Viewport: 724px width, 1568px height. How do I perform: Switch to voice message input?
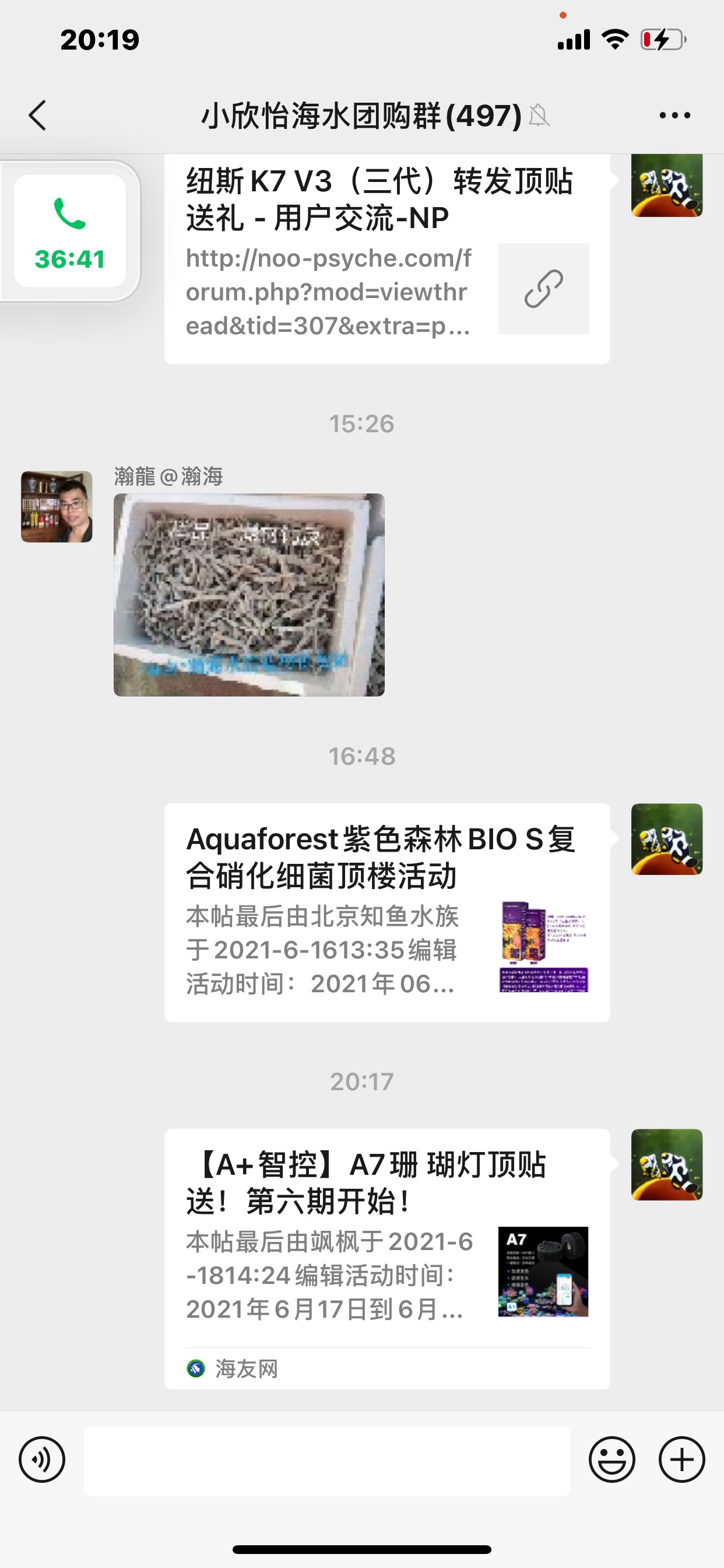(42, 1459)
